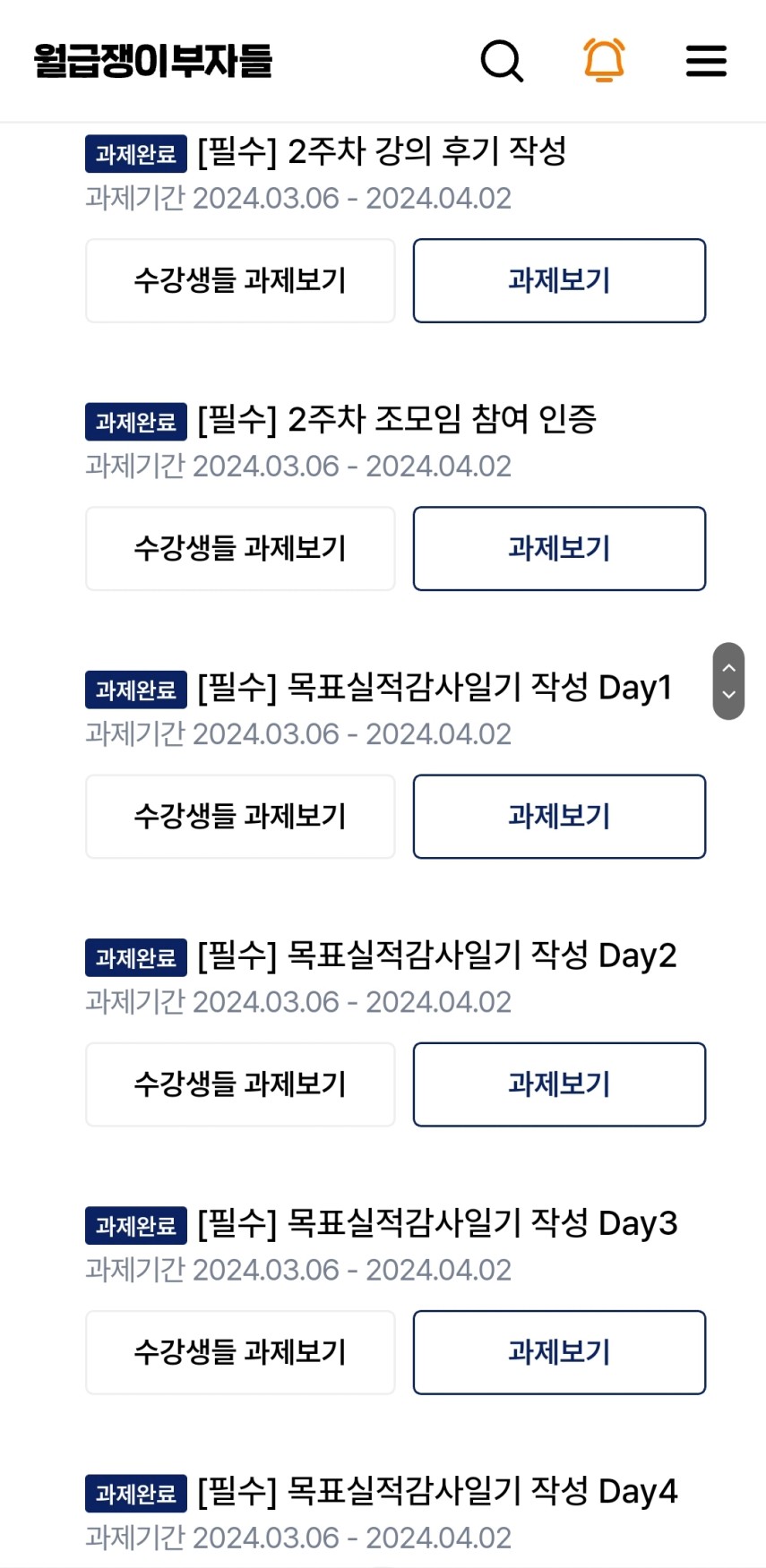Image resolution: width=766 pixels, height=1568 pixels.
Task: View 과제보기 for 목표실적감사일기 Day3
Action: 559,1351
